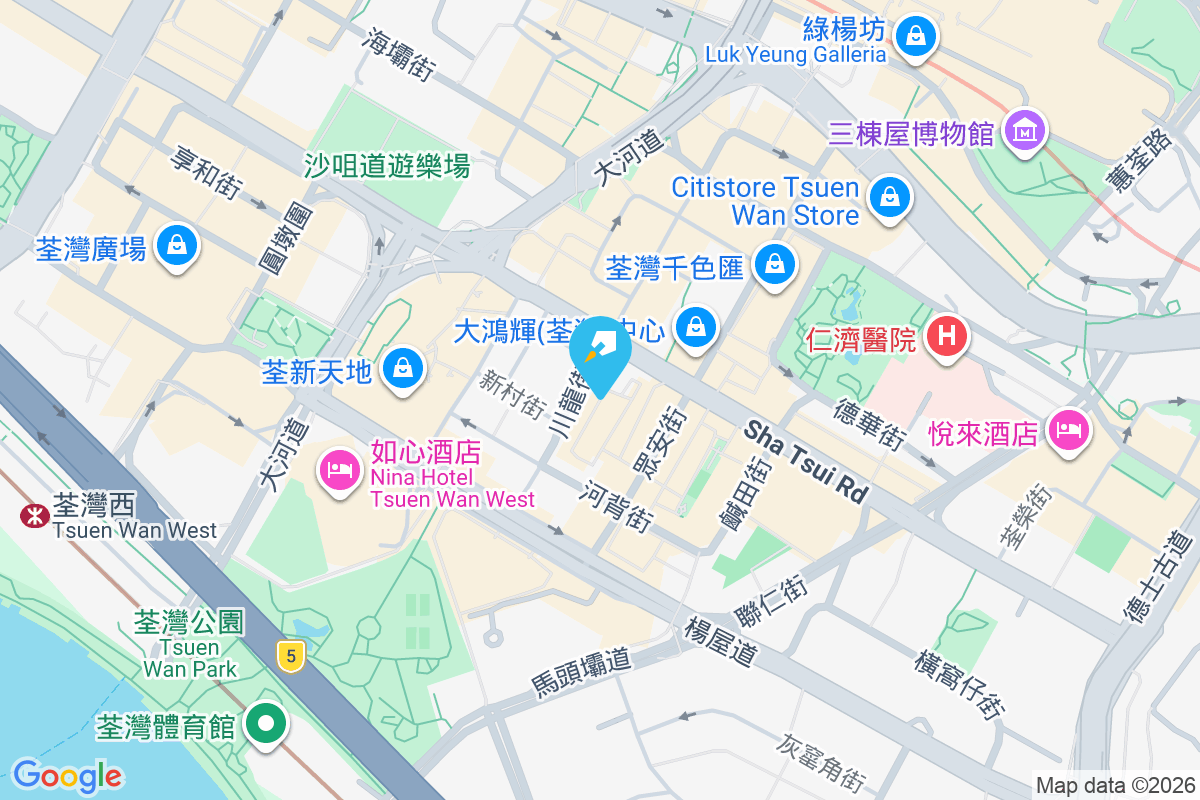Tap the 悅來酒店 hotel pin

(1068, 431)
